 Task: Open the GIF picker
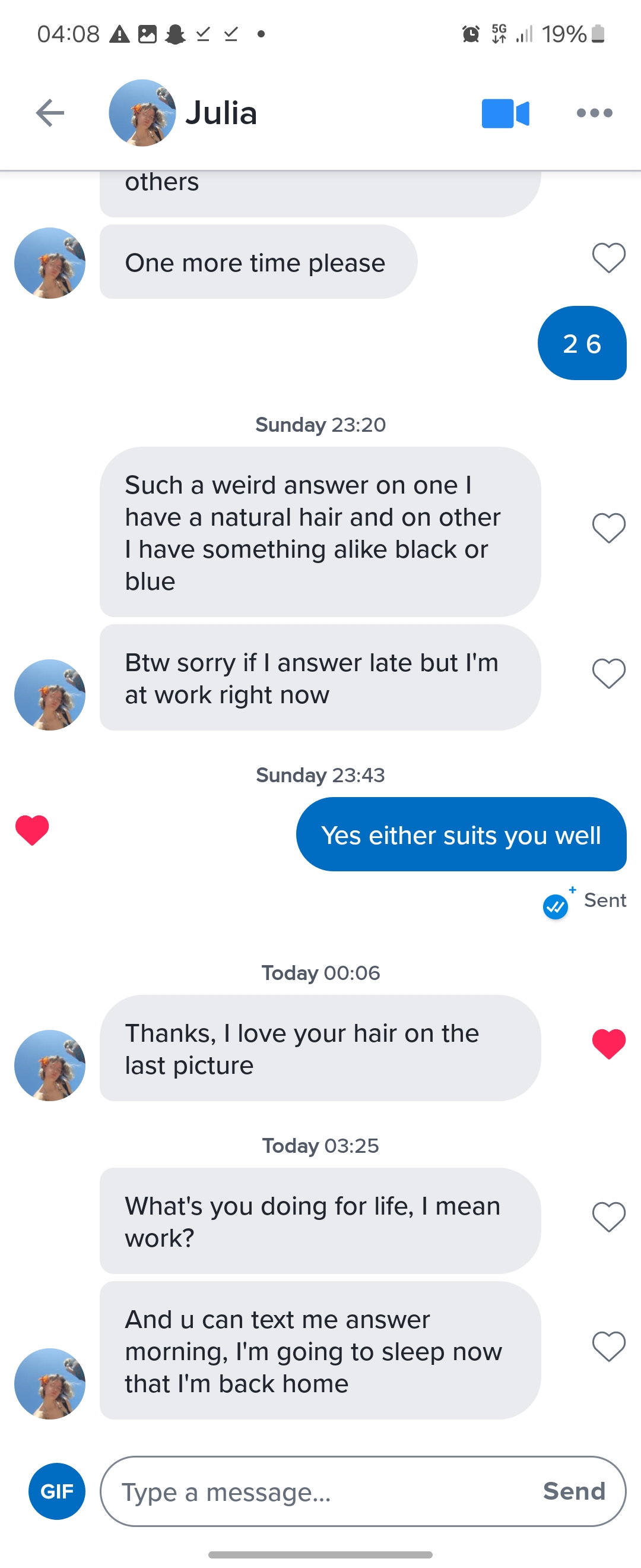(56, 1491)
